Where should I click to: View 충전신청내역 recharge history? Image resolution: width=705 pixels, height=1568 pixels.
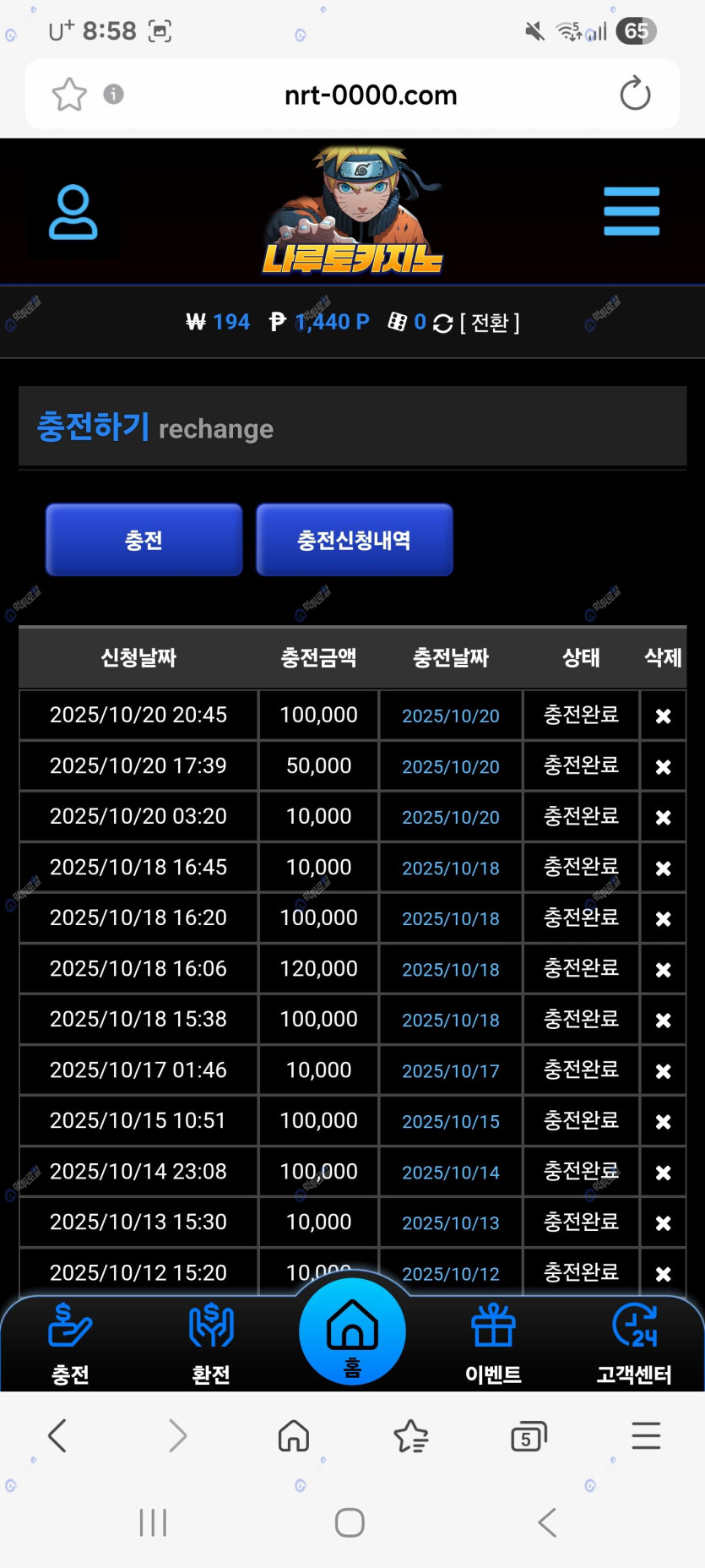(x=354, y=540)
